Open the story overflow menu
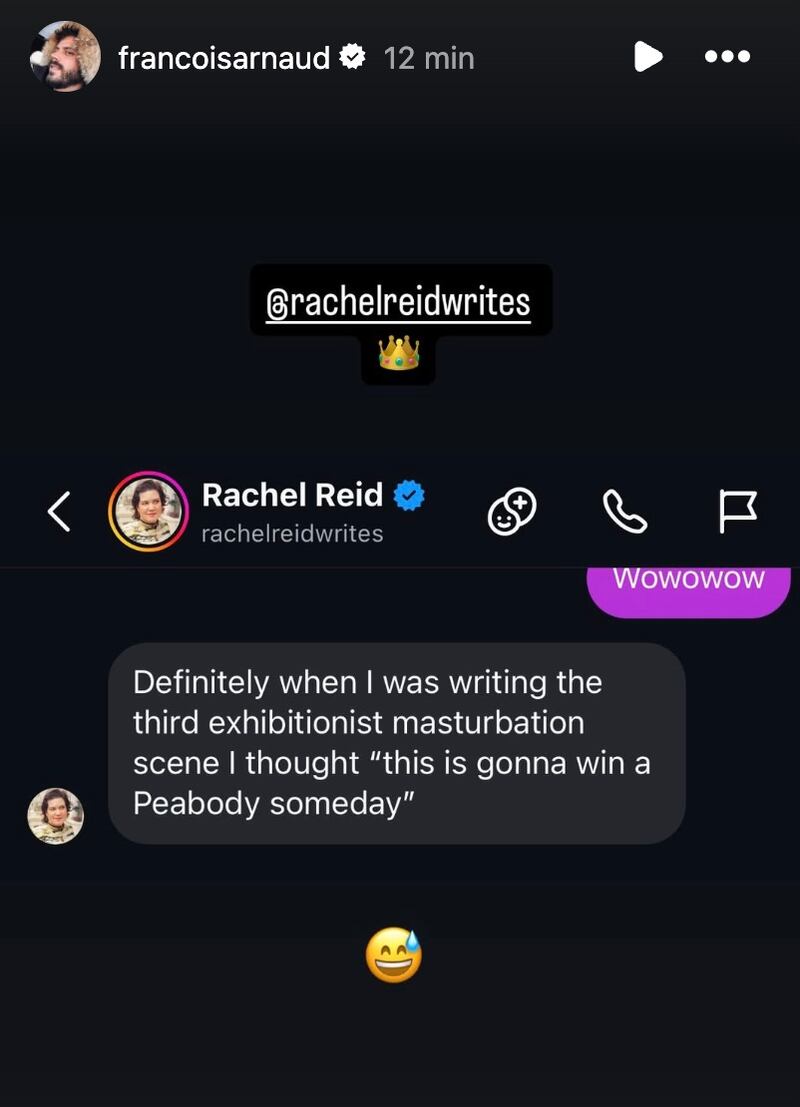The height and width of the screenshot is (1107, 800). (727, 57)
